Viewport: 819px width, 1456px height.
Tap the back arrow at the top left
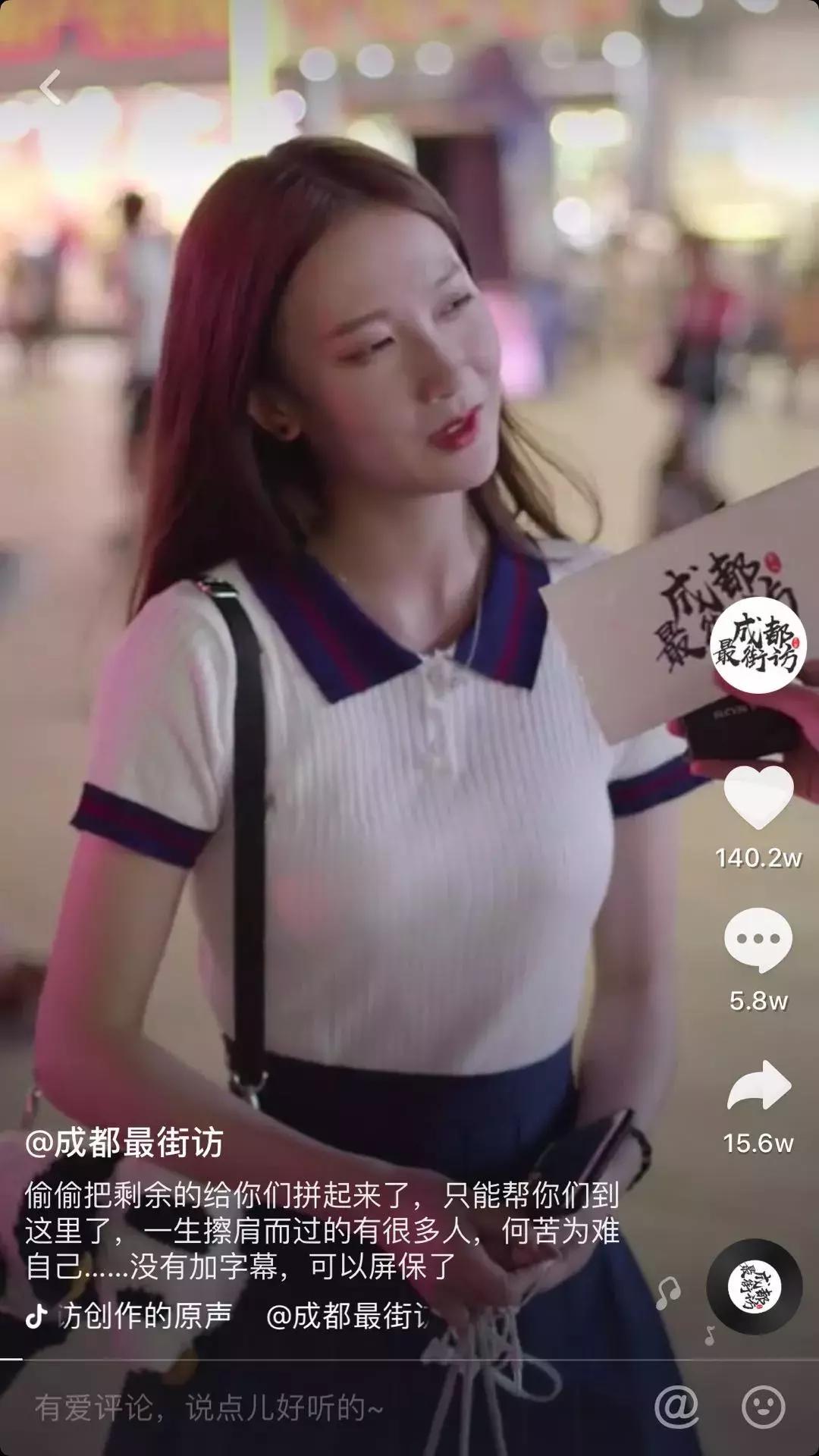[49, 85]
